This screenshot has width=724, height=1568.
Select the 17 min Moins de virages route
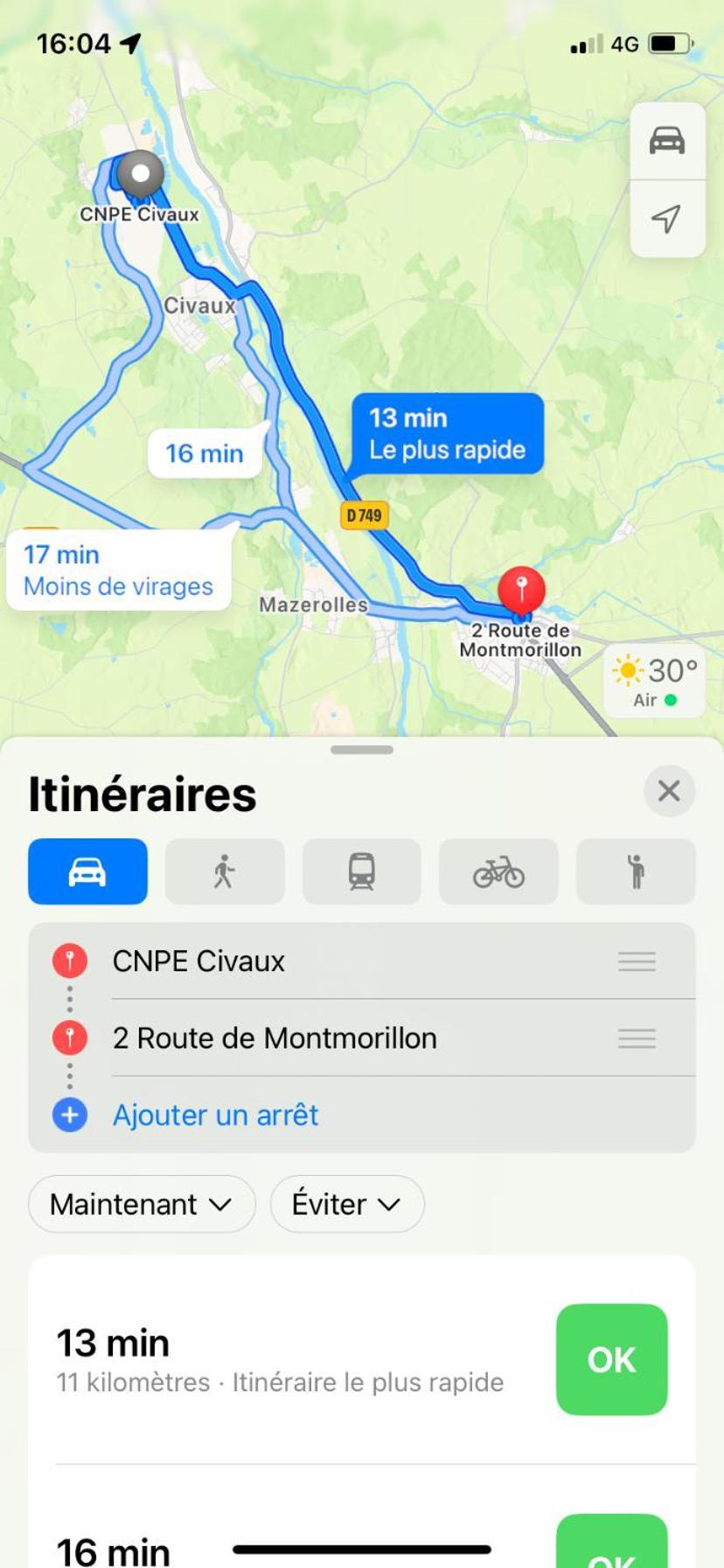point(118,570)
